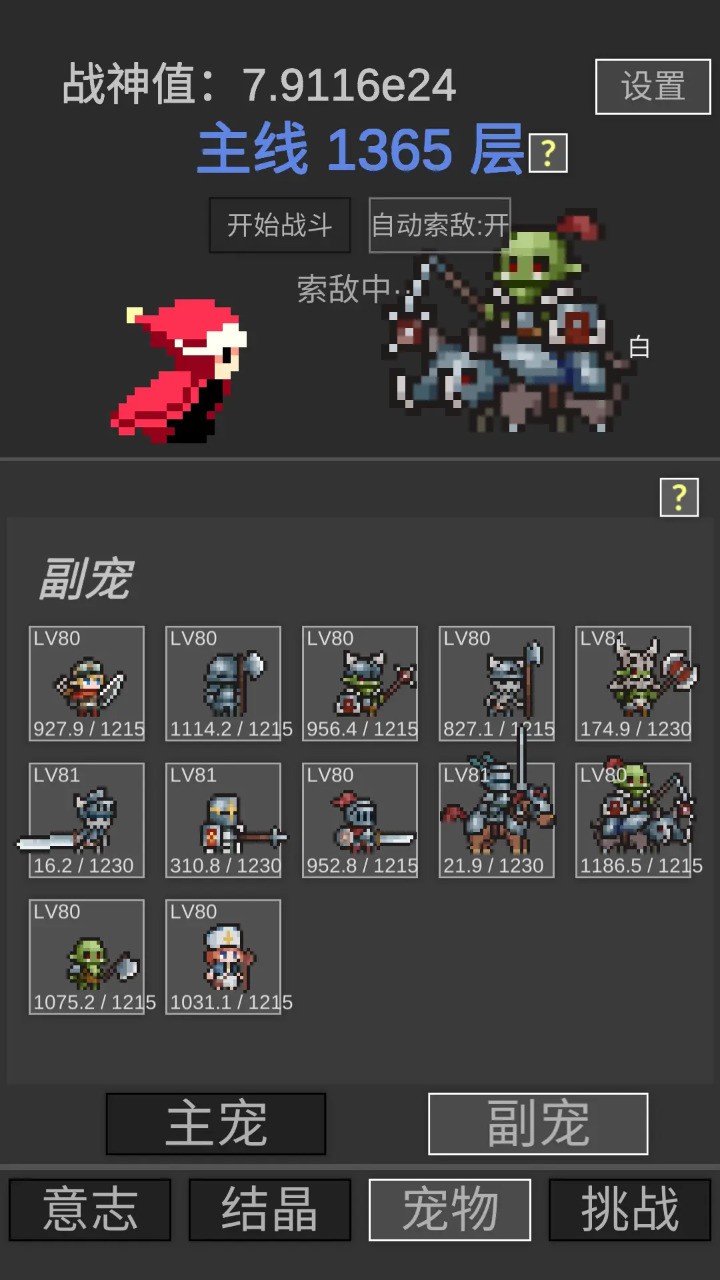The width and height of the screenshot is (720, 1280).
Task: Tap the help icon beside 主线 1365 层
Action: 548,153
